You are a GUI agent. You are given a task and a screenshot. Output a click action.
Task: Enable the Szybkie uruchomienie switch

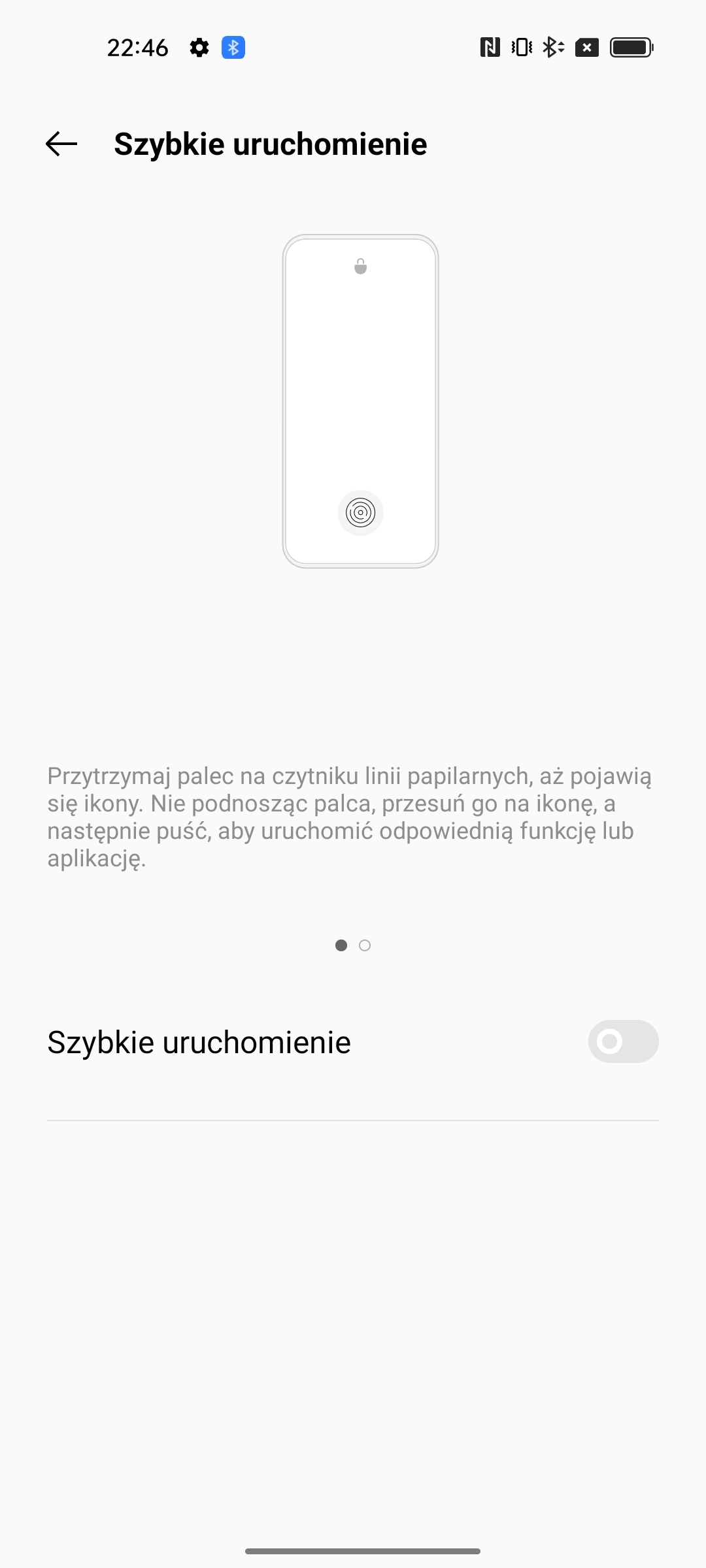tap(622, 1041)
